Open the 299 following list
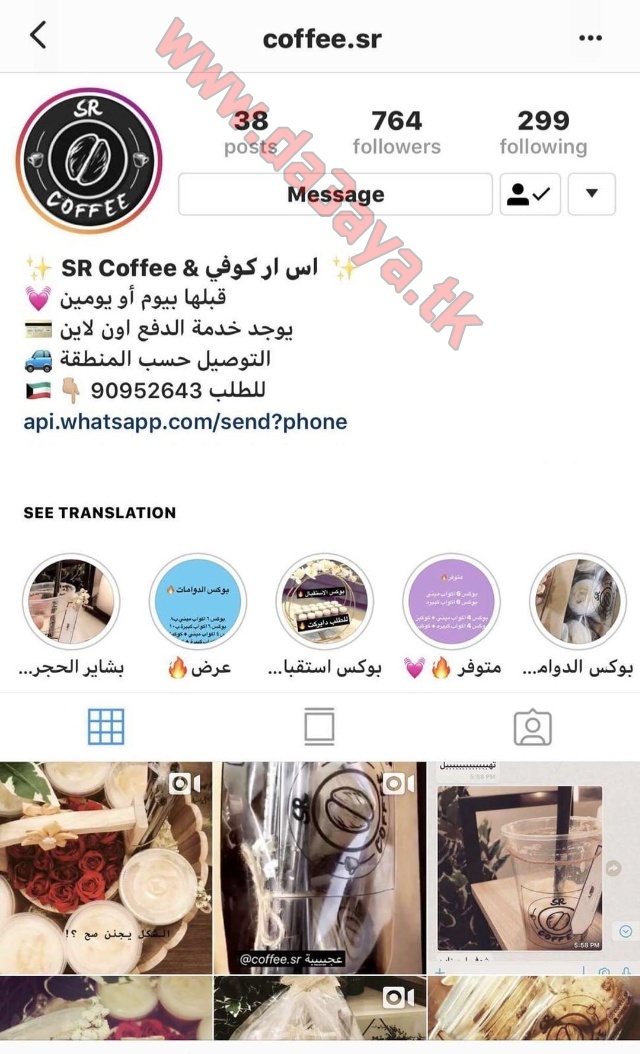Image resolution: width=640 pixels, height=1054 pixels. point(543,132)
